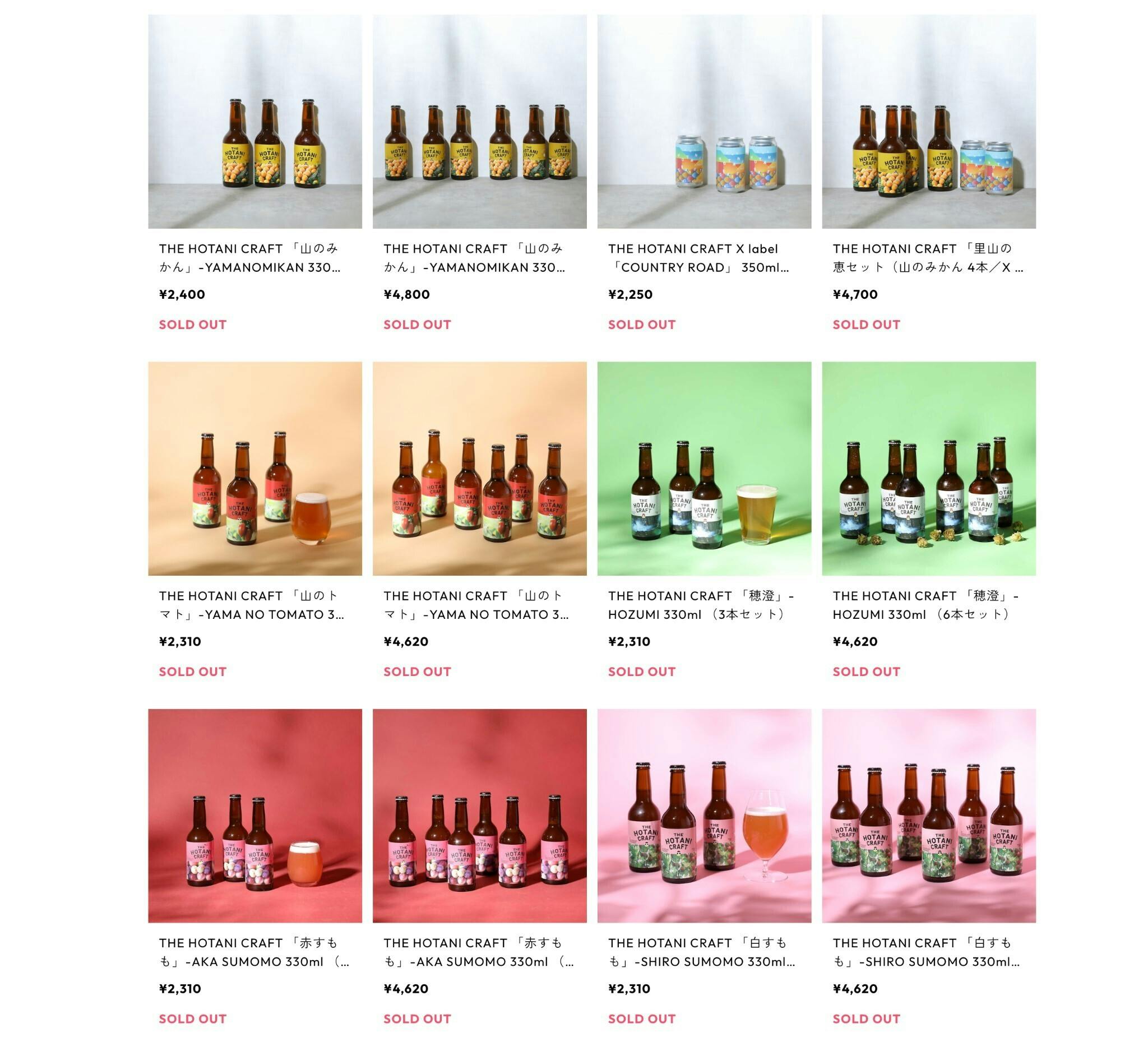Open the ¥2,310 AKA SUMOMO product
Viewport: 1148px width, 1037px height.
coord(254,816)
